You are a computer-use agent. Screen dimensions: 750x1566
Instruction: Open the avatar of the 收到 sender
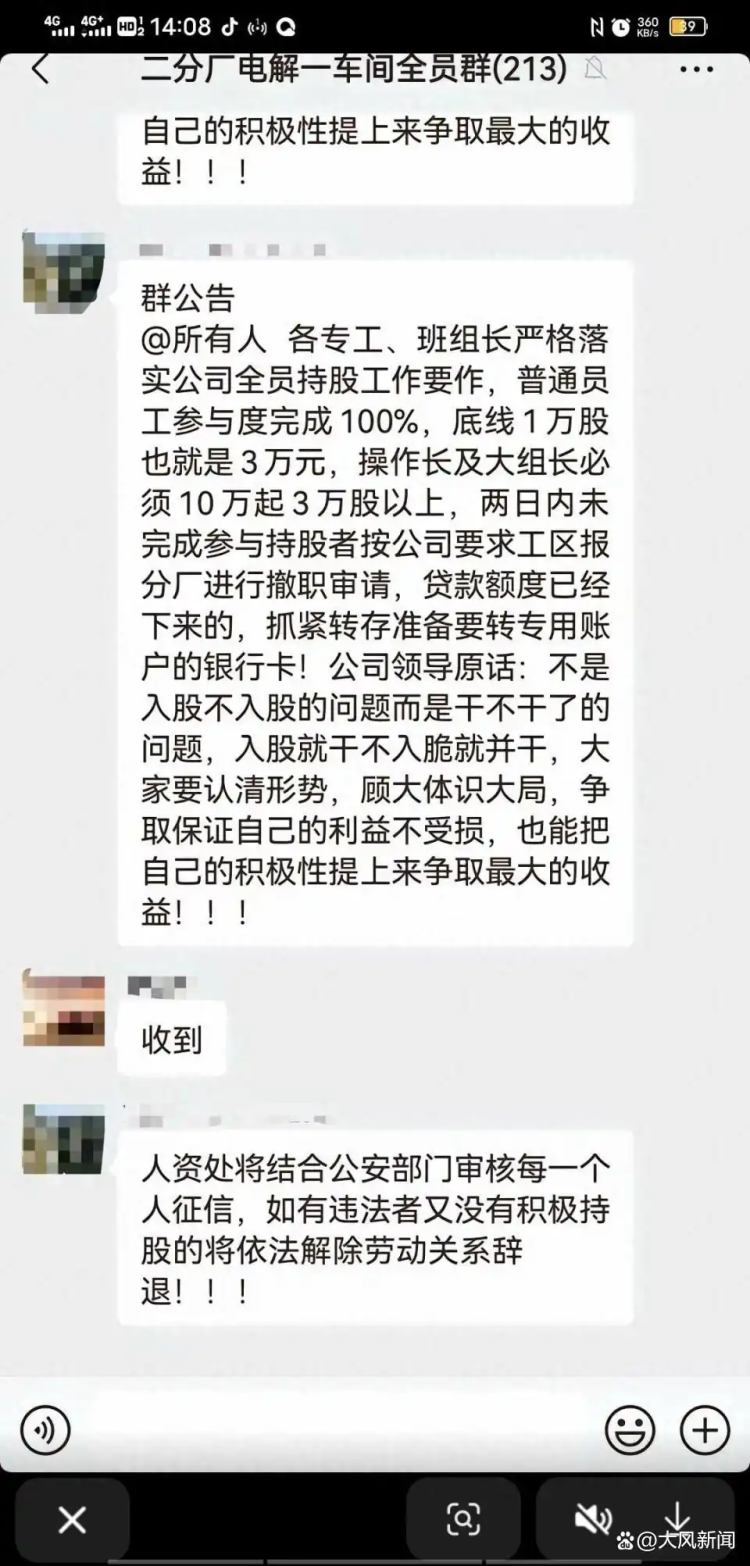[63, 1008]
